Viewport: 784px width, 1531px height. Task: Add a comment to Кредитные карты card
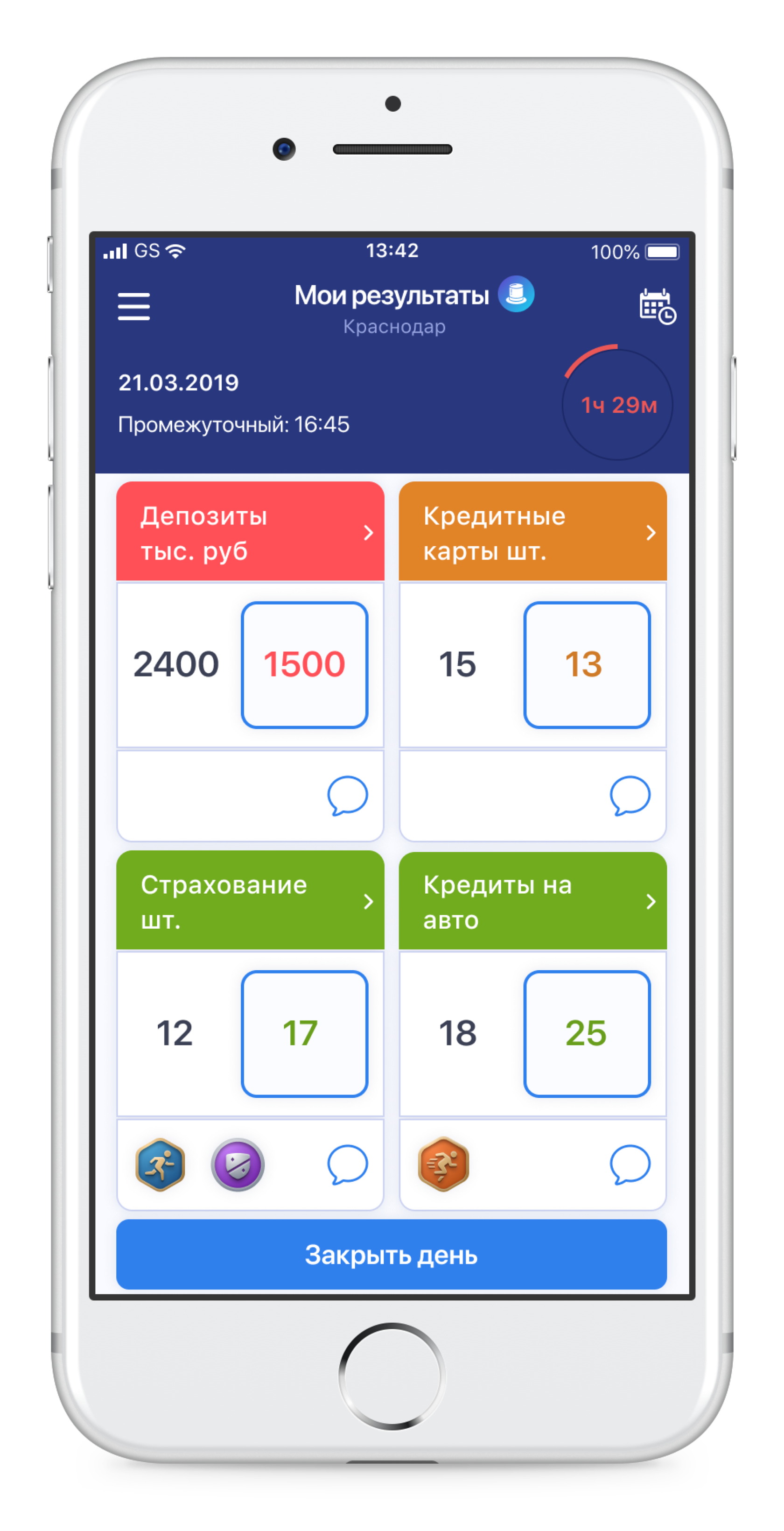tap(630, 795)
